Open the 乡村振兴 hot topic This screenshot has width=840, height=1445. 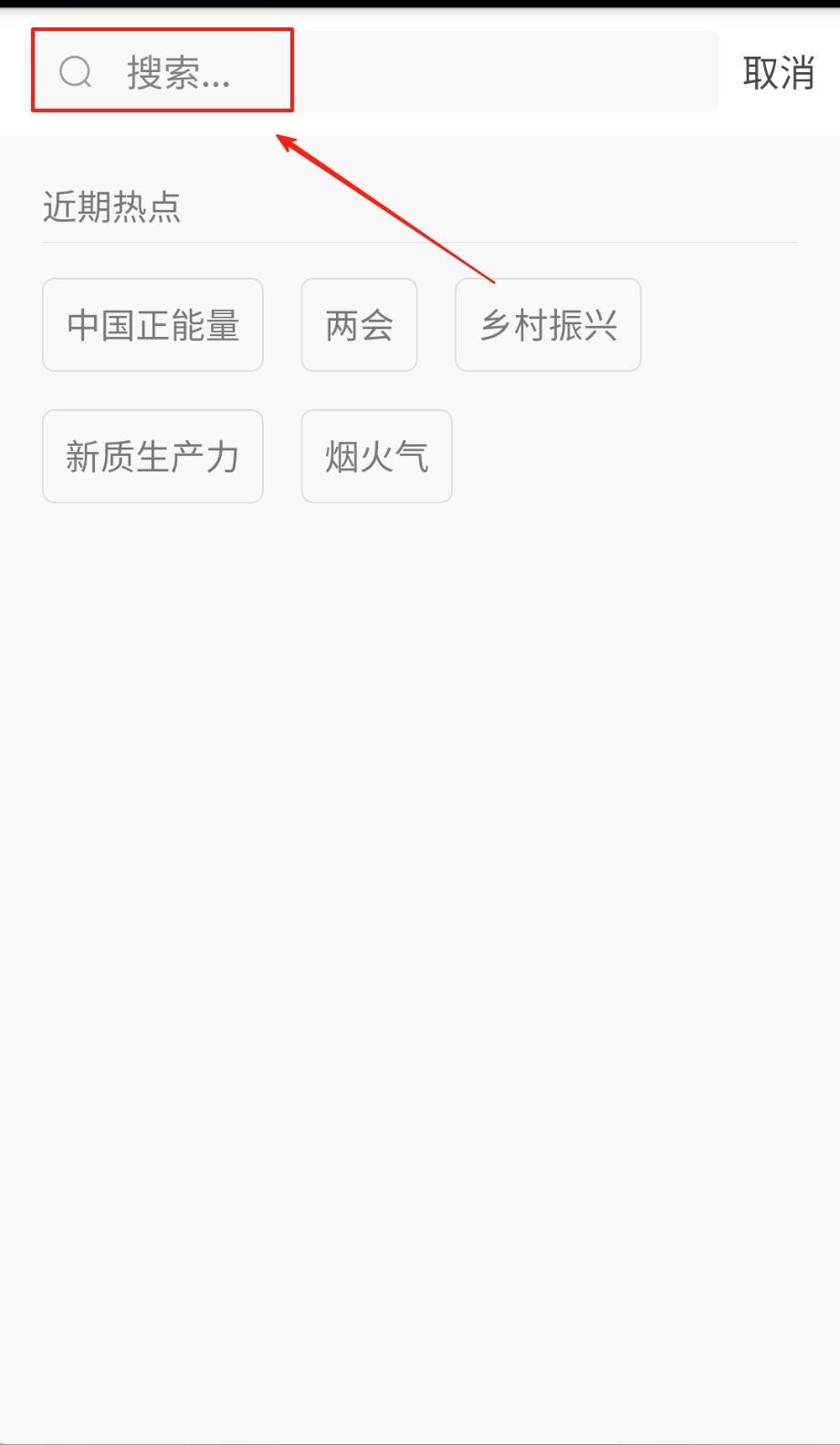[x=548, y=325]
